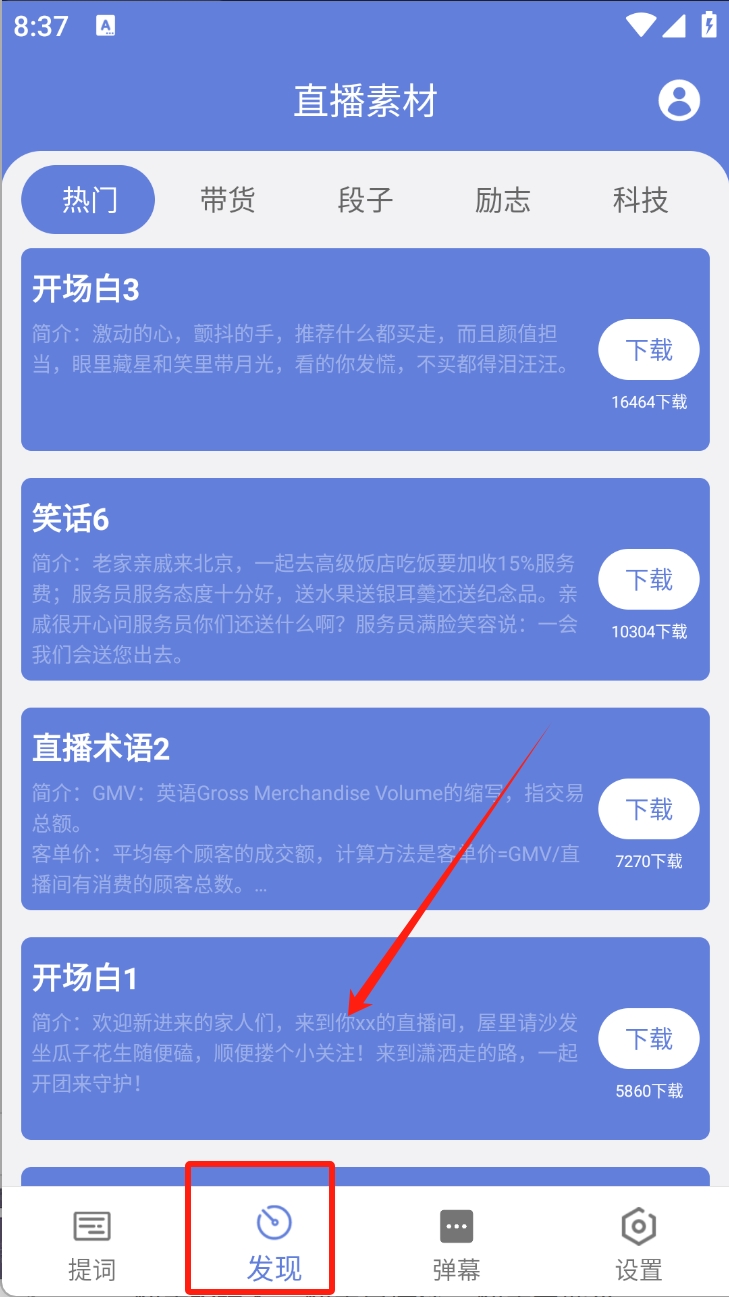Download the 开场白3 script

tap(649, 350)
